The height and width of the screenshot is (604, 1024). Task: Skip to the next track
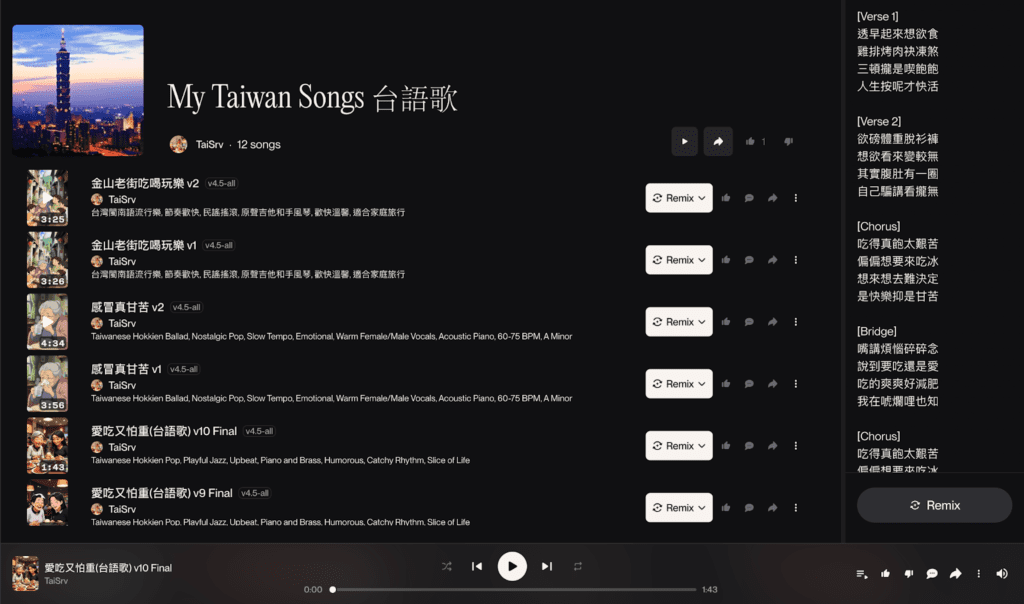pyautogui.click(x=546, y=566)
